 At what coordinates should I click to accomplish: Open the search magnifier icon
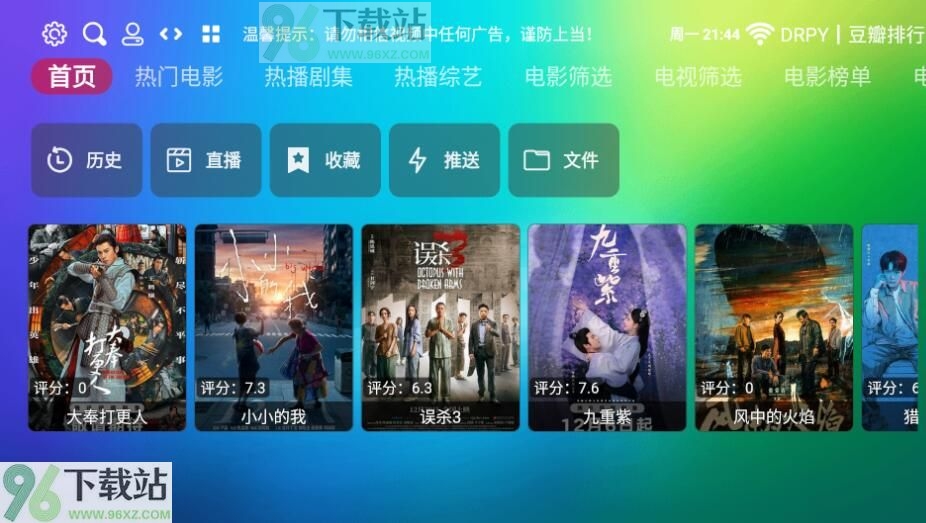94,34
